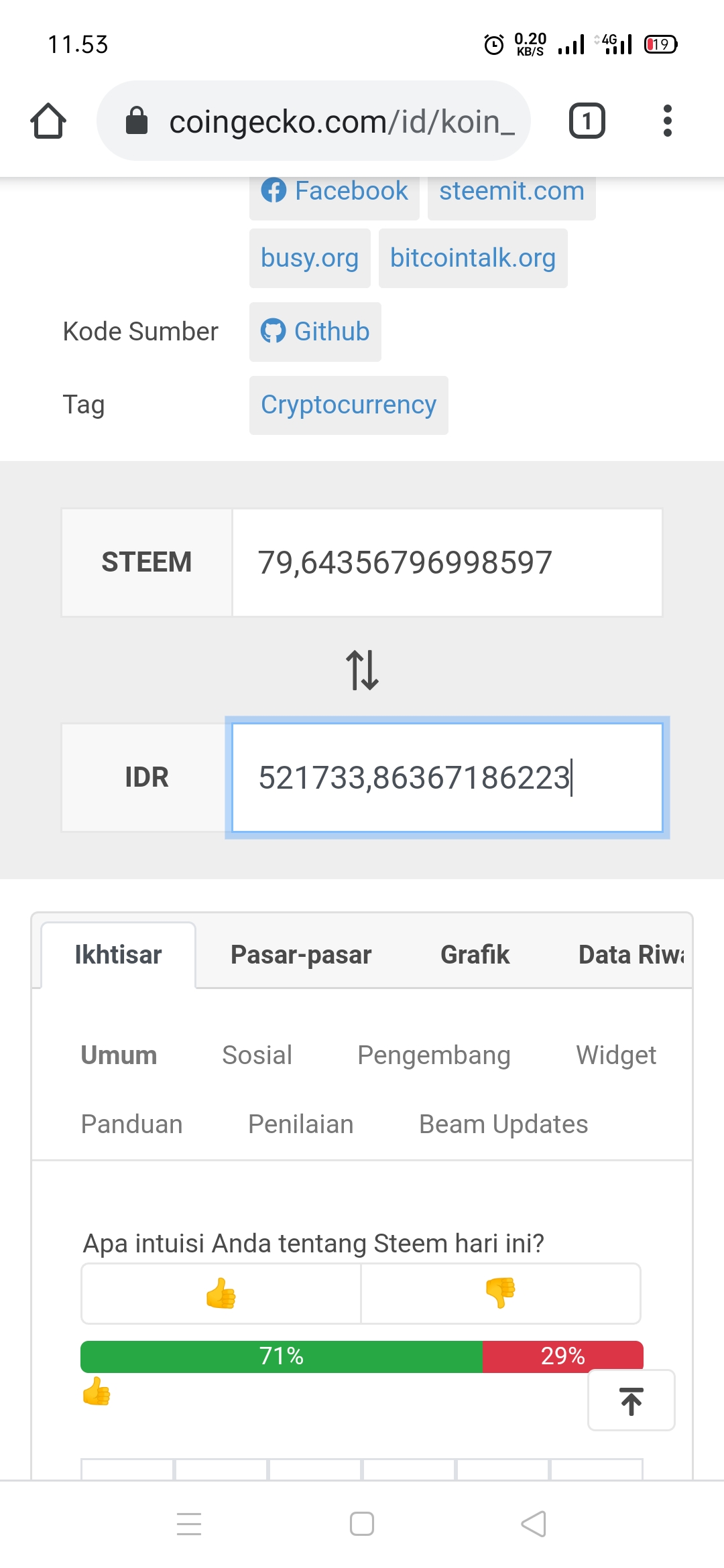Image resolution: width=724 pixels, height=1568 pixels.
Task: Select the Sosial sub-tab
Action: click(x=257, y=1055)
